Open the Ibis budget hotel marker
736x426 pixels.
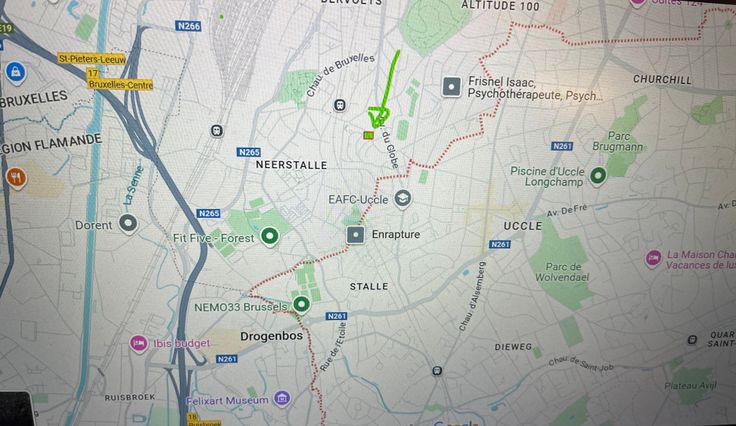tap(139, 344)
